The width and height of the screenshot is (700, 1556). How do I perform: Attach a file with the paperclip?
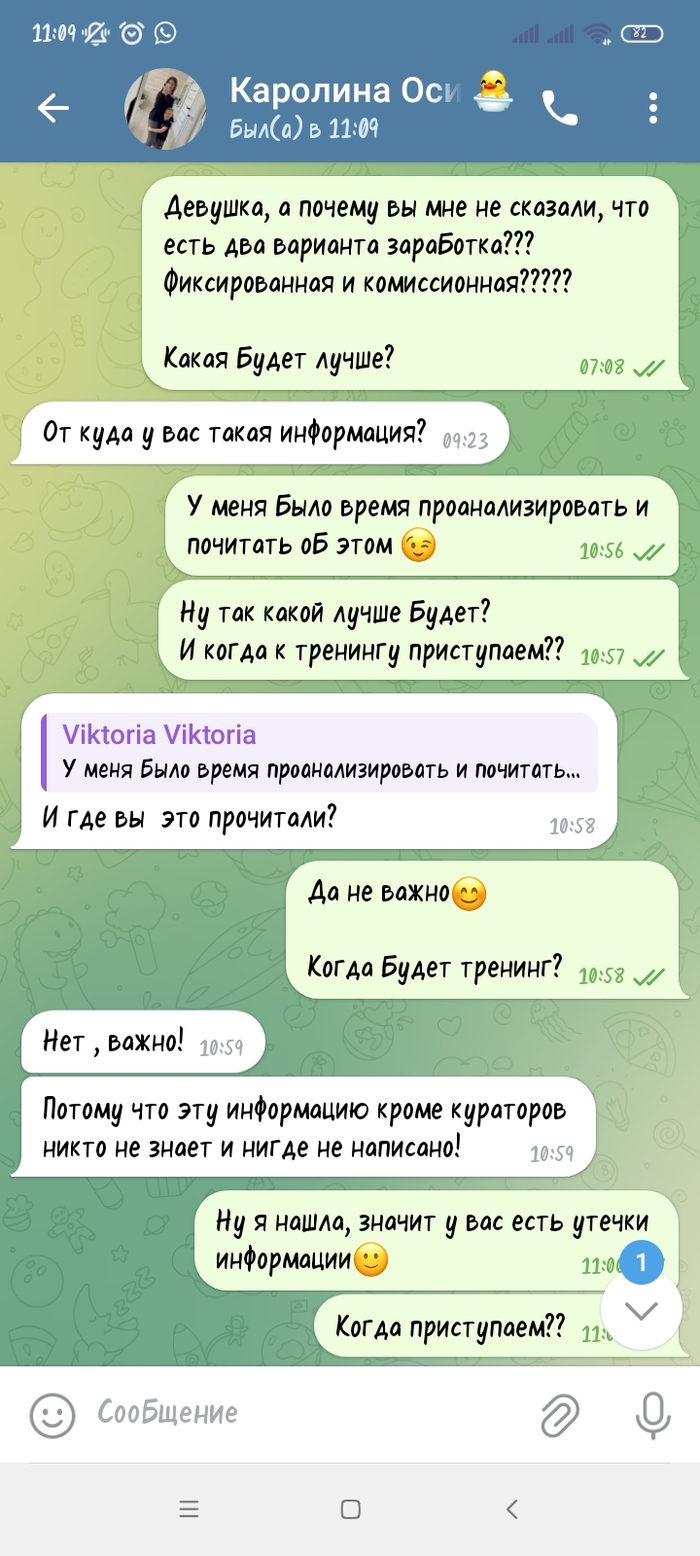point(560,1414)
